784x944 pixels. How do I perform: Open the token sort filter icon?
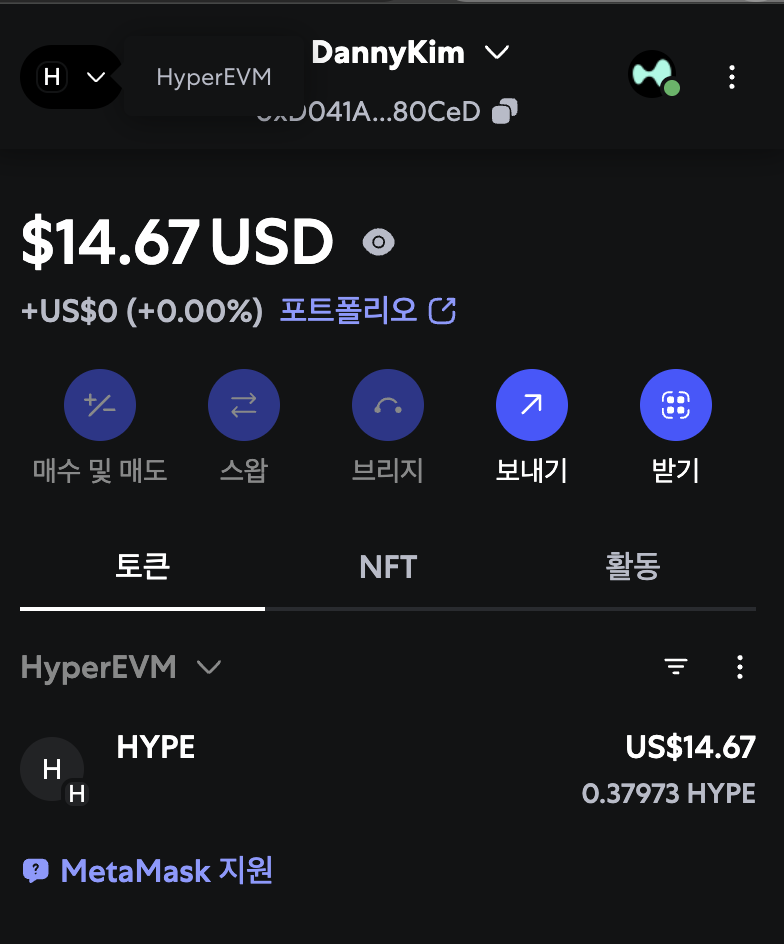click(677, 667)
